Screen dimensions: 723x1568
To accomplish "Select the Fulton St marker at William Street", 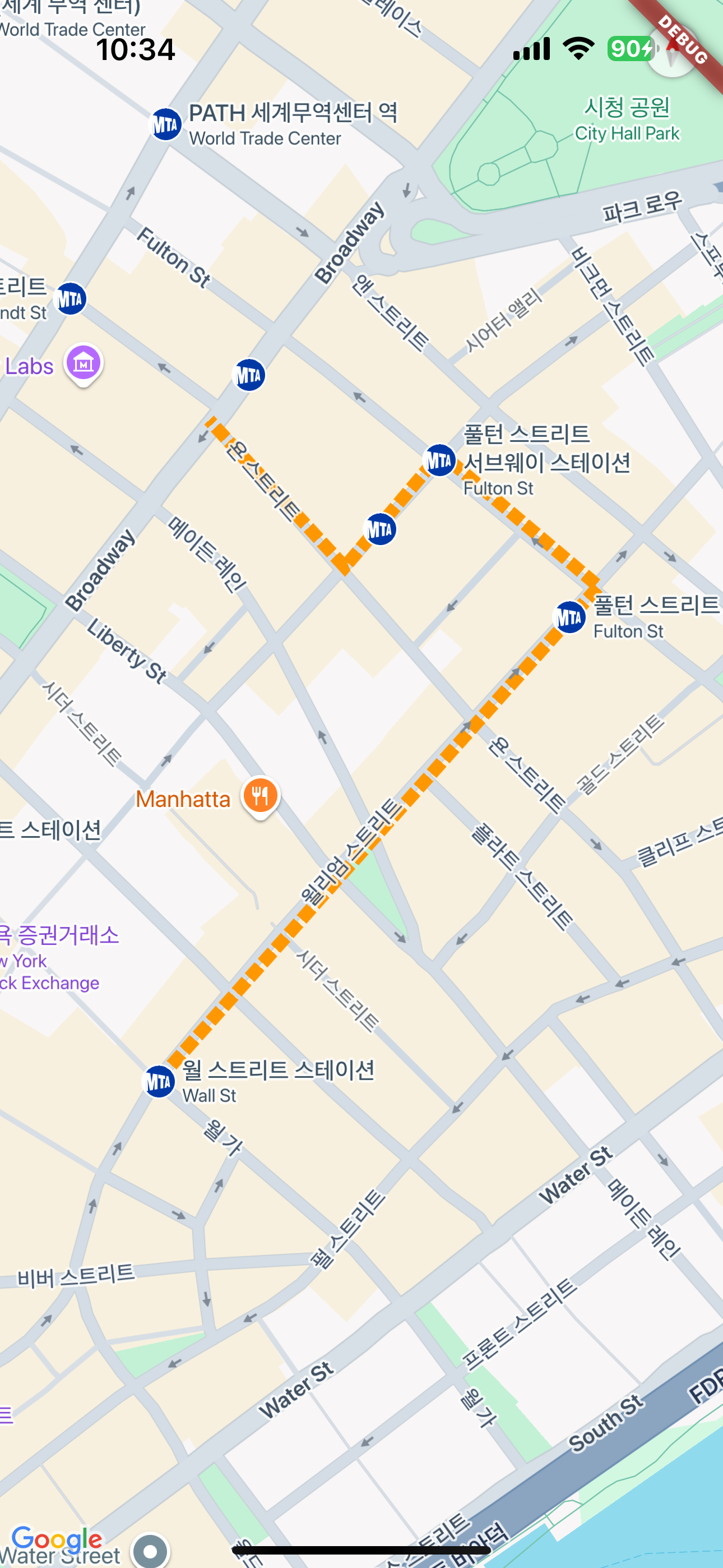I will click(x=569, y=617).
